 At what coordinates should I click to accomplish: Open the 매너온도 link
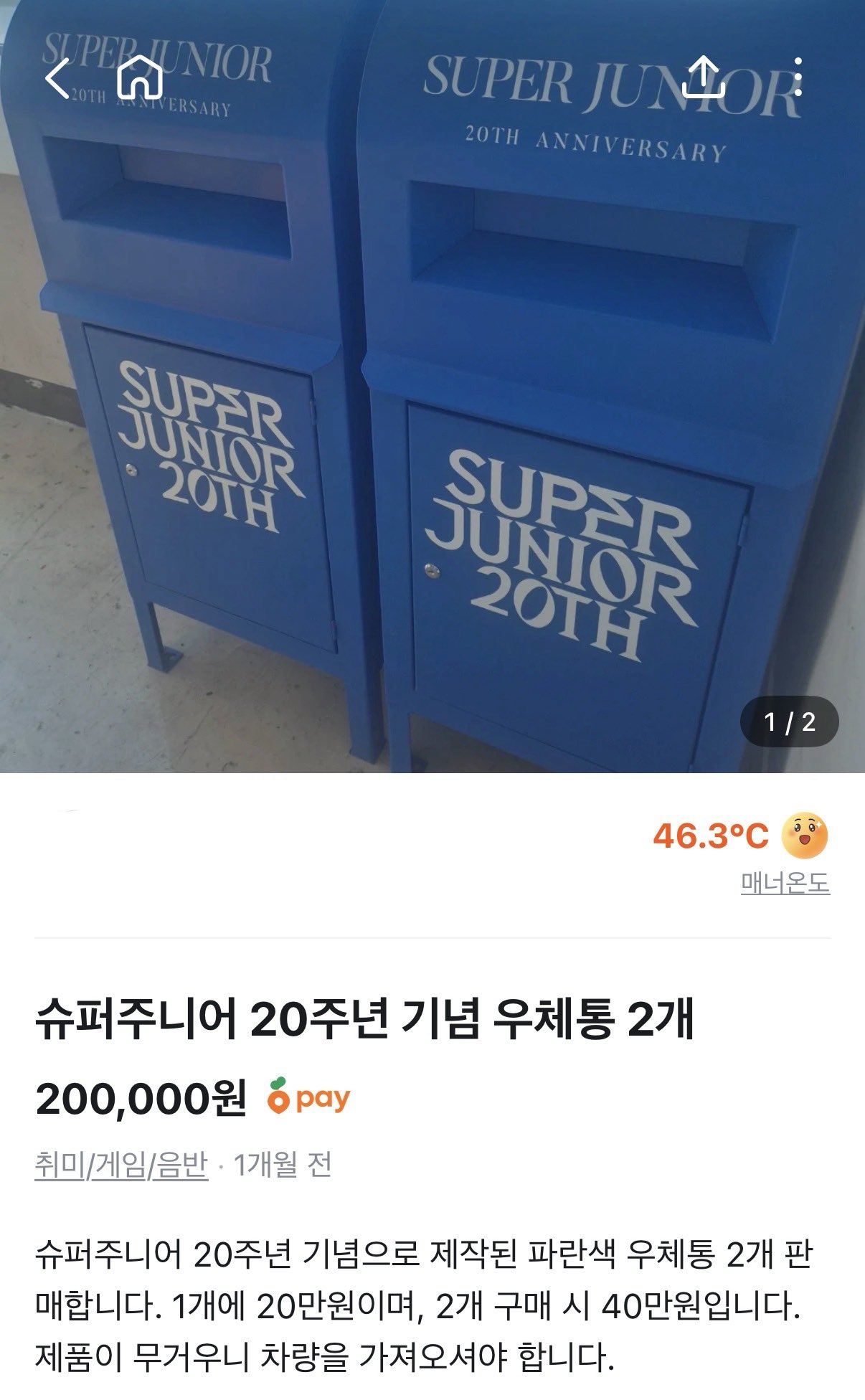point(785,883)
